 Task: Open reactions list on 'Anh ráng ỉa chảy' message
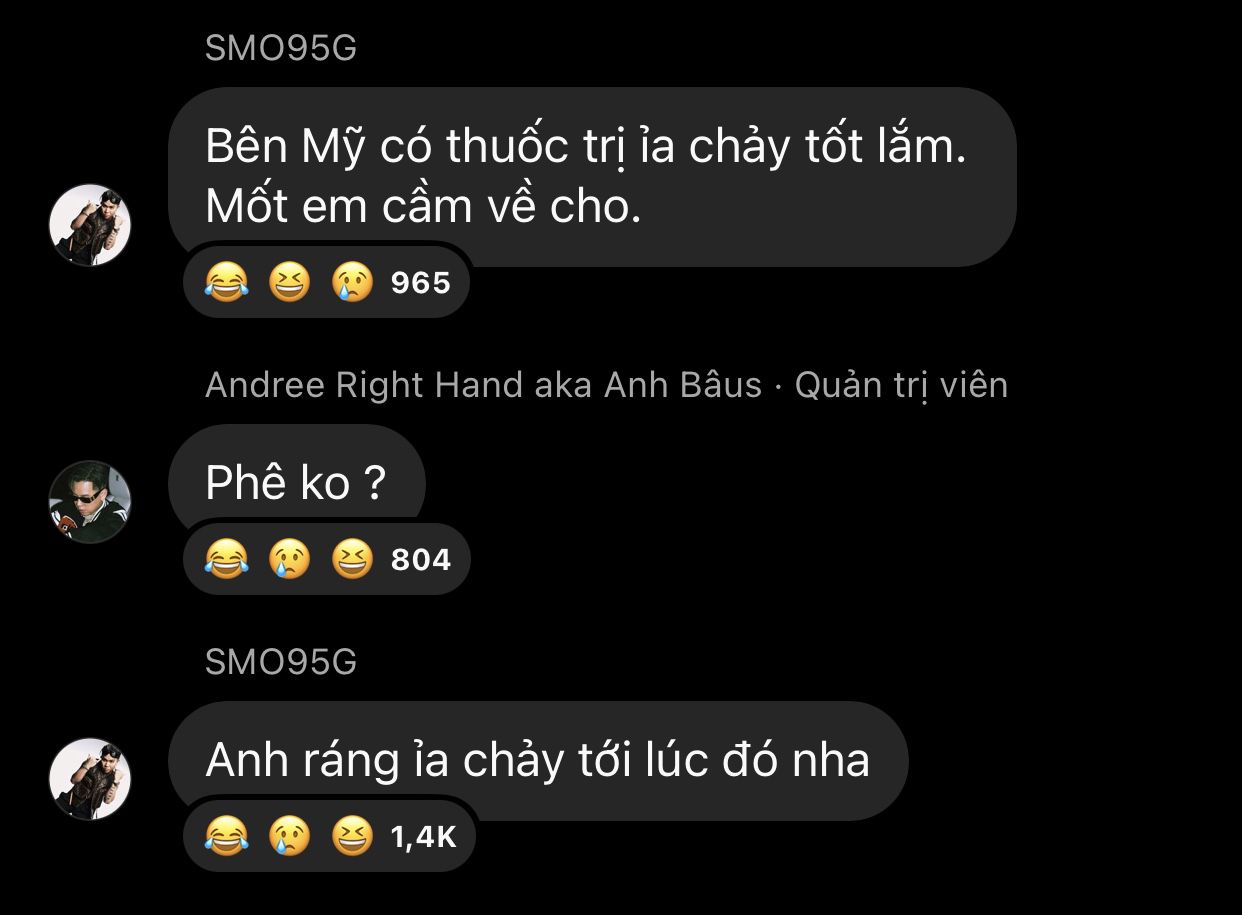click(328, 836)
